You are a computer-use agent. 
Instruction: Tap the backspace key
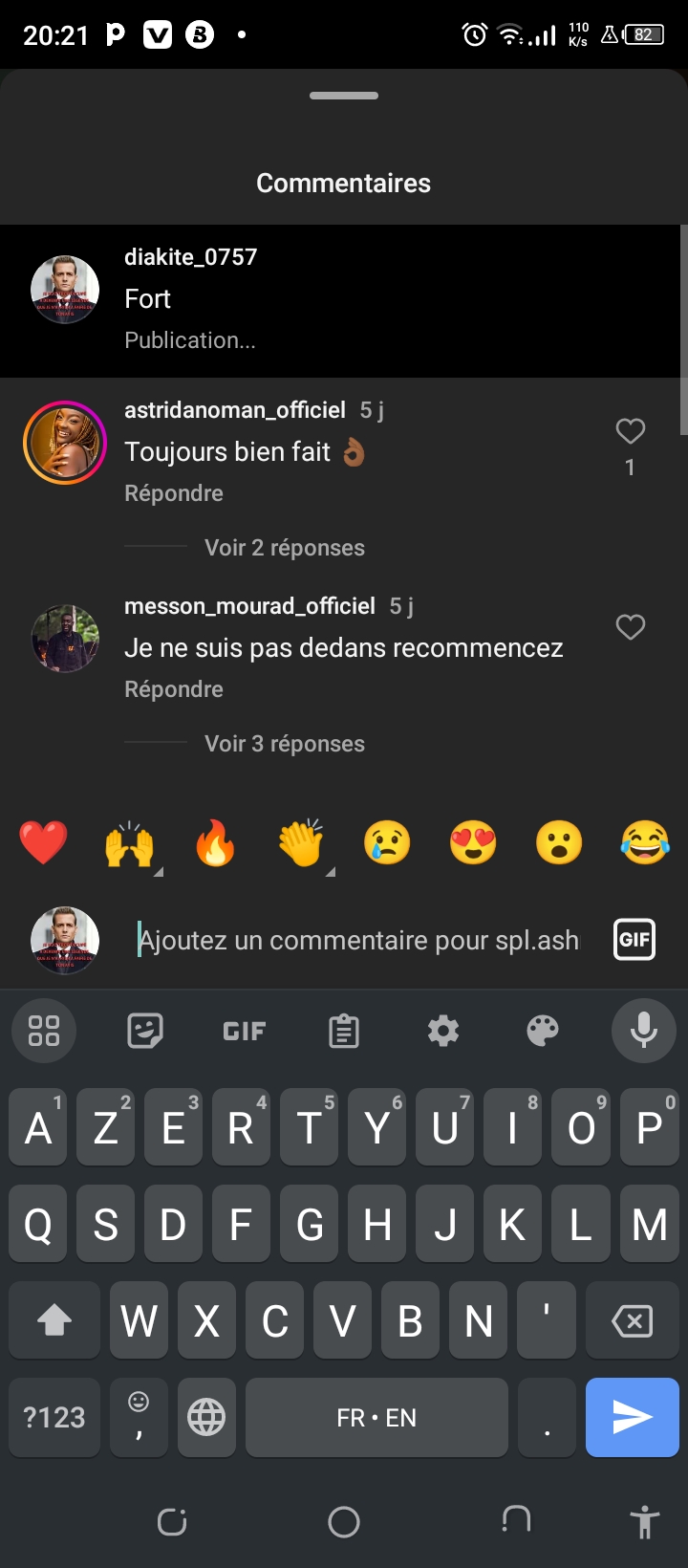tap(633, 1320)
